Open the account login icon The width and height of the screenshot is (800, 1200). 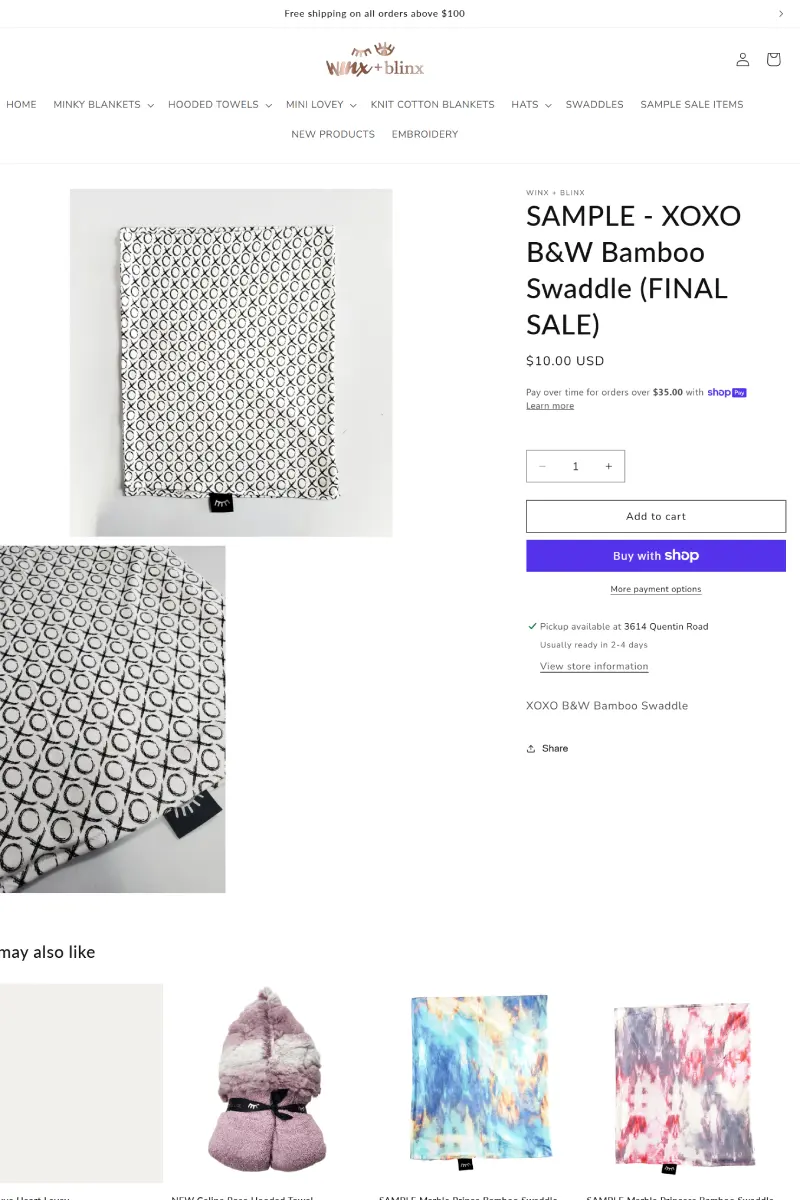coord(742,60)
